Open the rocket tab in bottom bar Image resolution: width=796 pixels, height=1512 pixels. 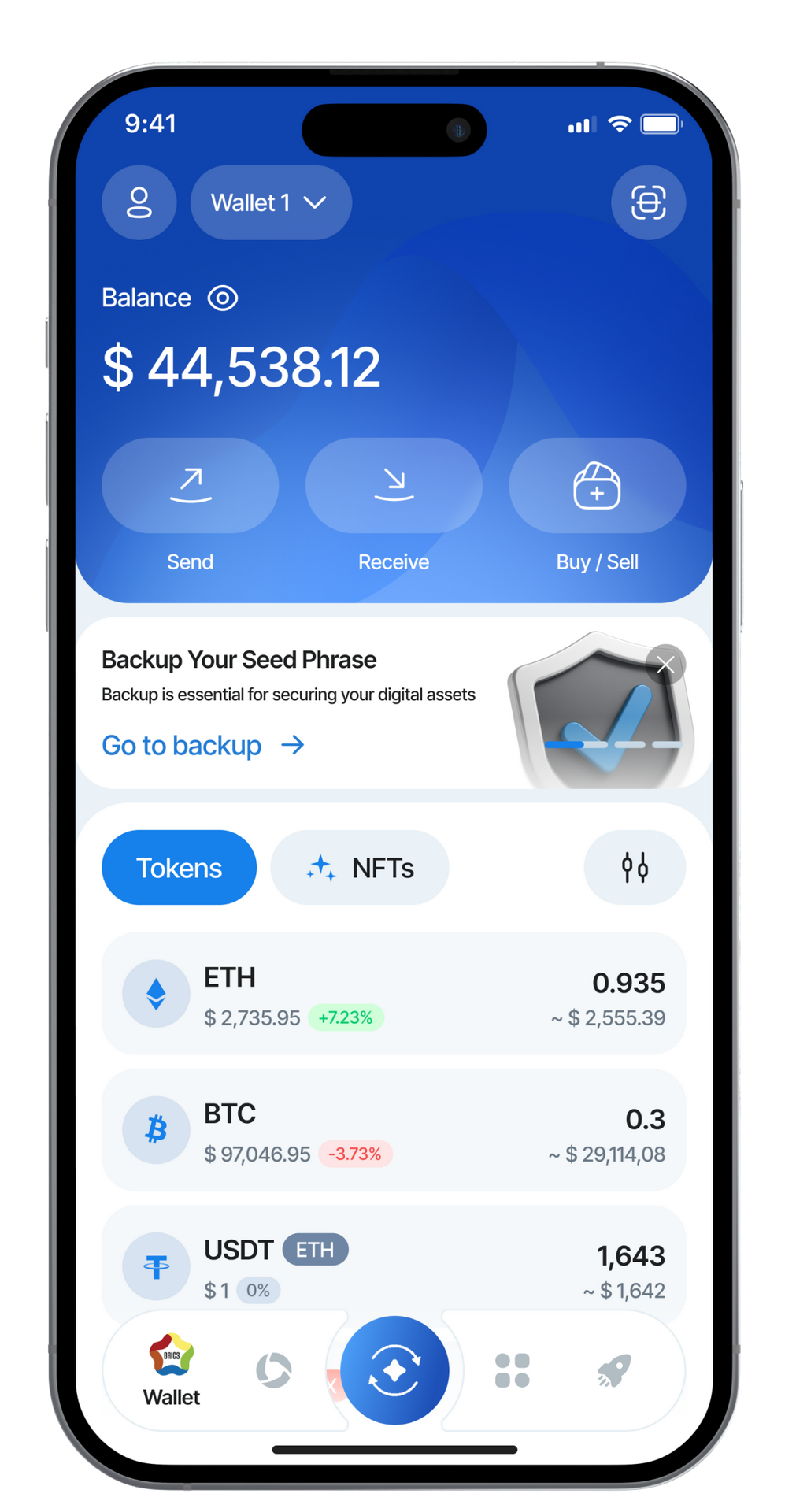[x=614, y=1370]
